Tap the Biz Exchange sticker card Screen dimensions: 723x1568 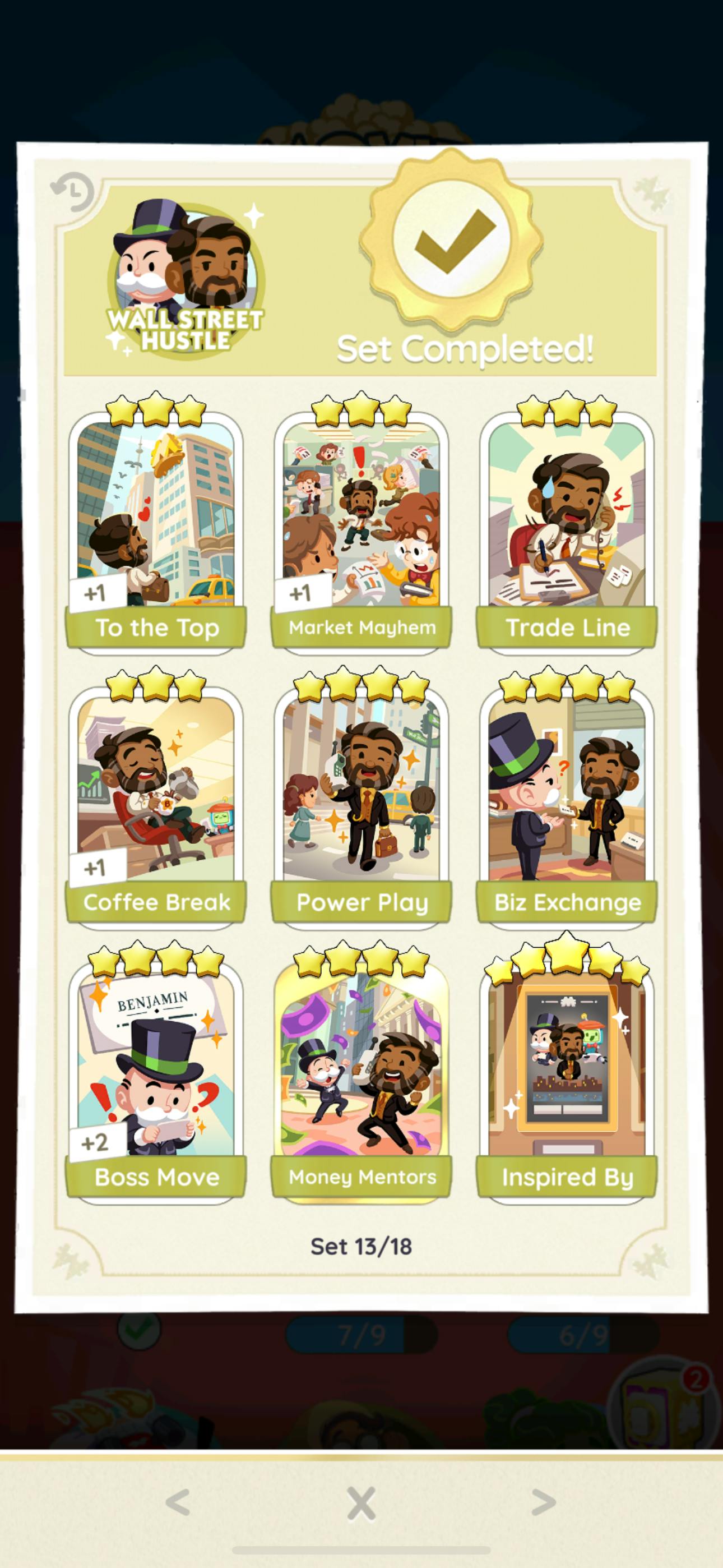(x=567, y=804)
